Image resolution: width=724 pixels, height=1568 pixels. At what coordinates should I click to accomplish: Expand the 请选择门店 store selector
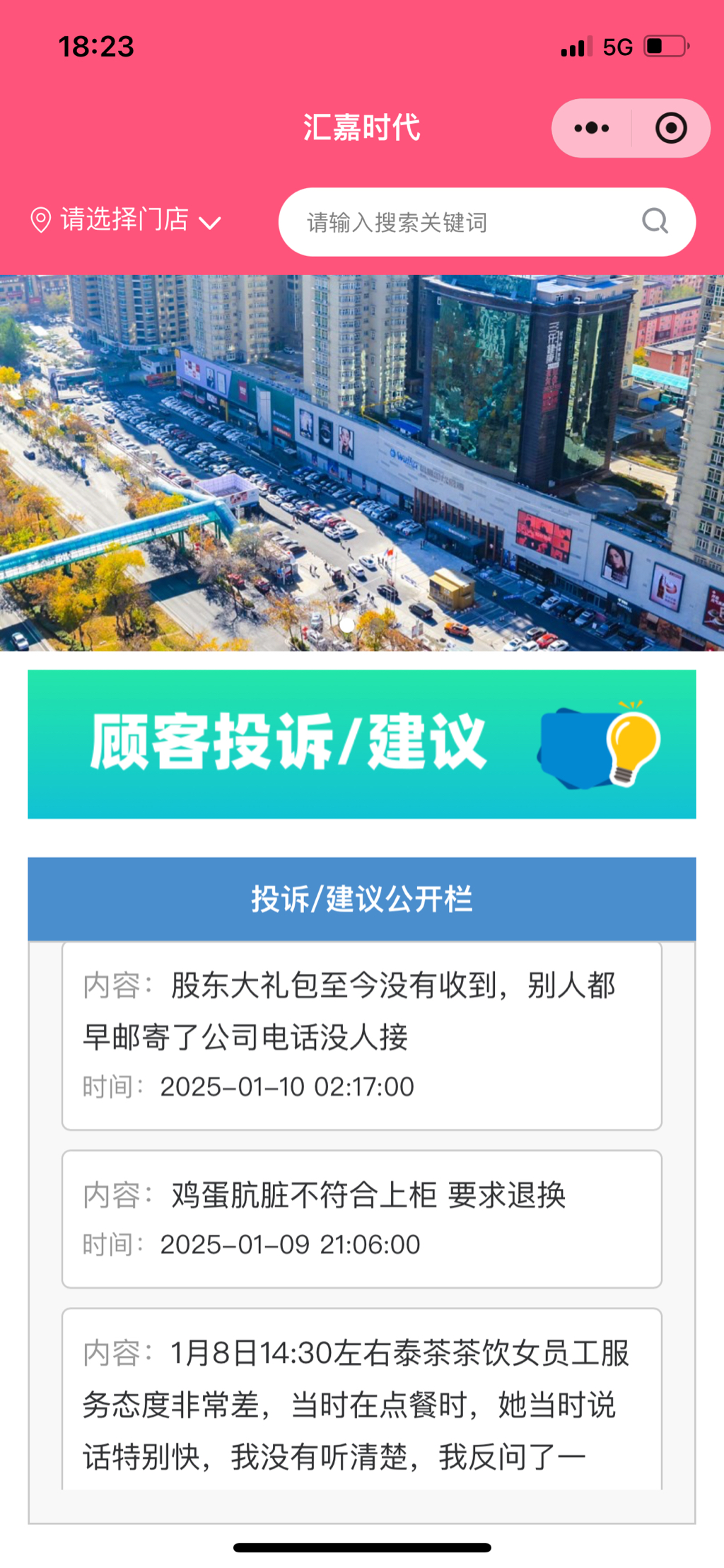[126, 221]
